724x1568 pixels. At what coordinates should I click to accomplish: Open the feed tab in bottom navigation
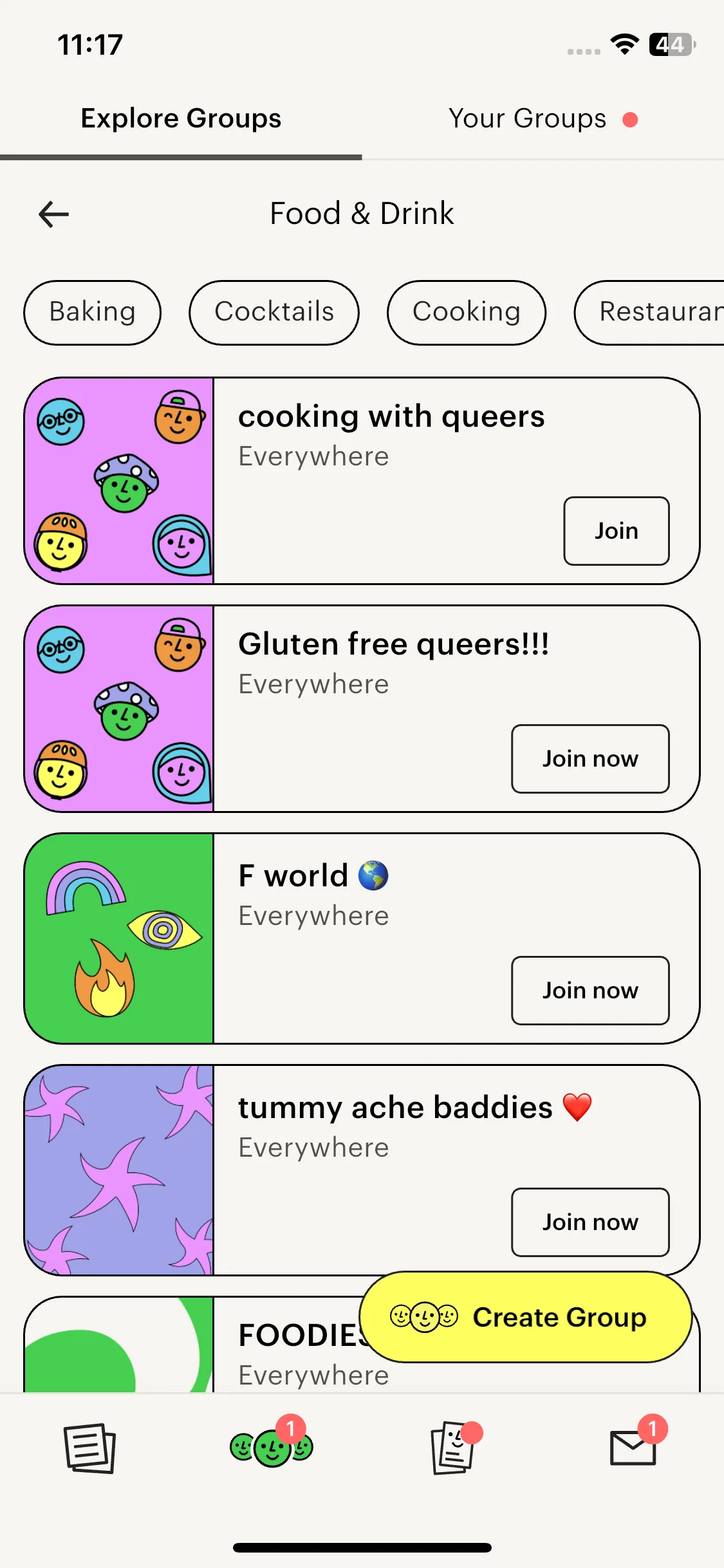(x=90, y=1448)
